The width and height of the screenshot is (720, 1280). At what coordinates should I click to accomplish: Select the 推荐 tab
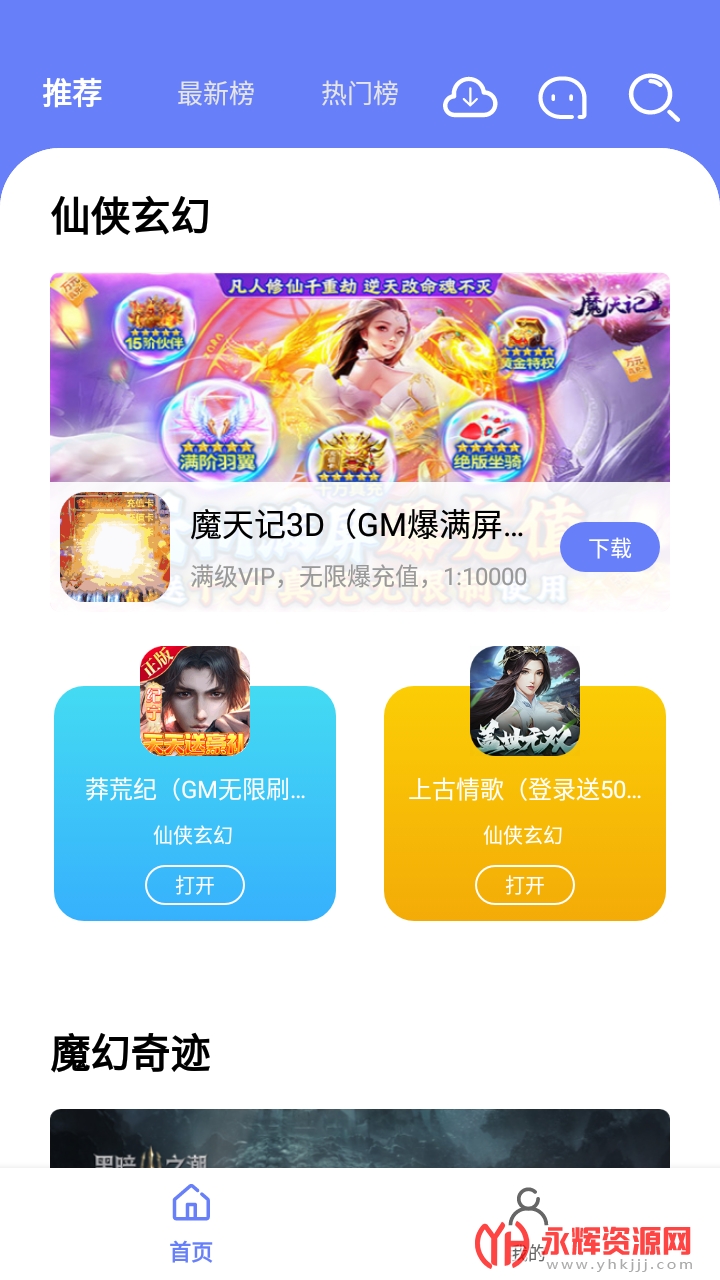point(72,93)
